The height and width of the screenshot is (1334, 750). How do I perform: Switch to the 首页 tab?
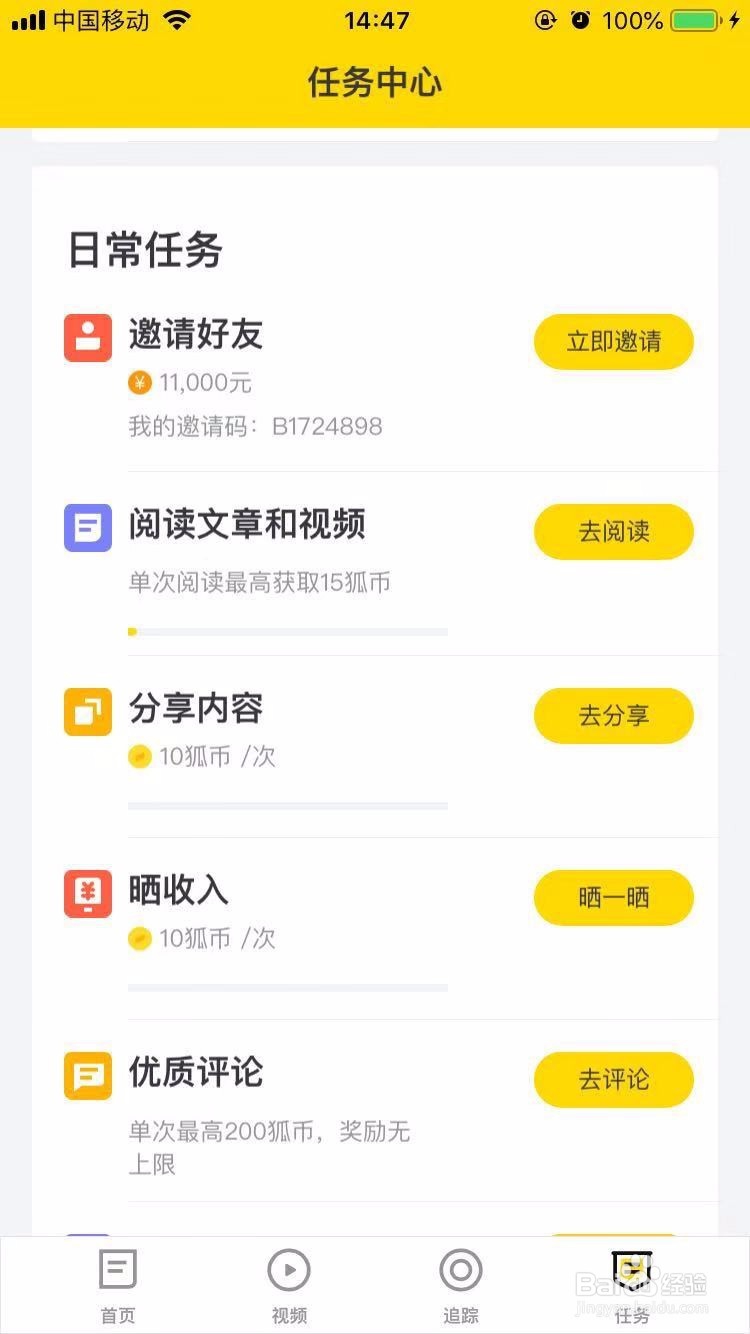118,1287
